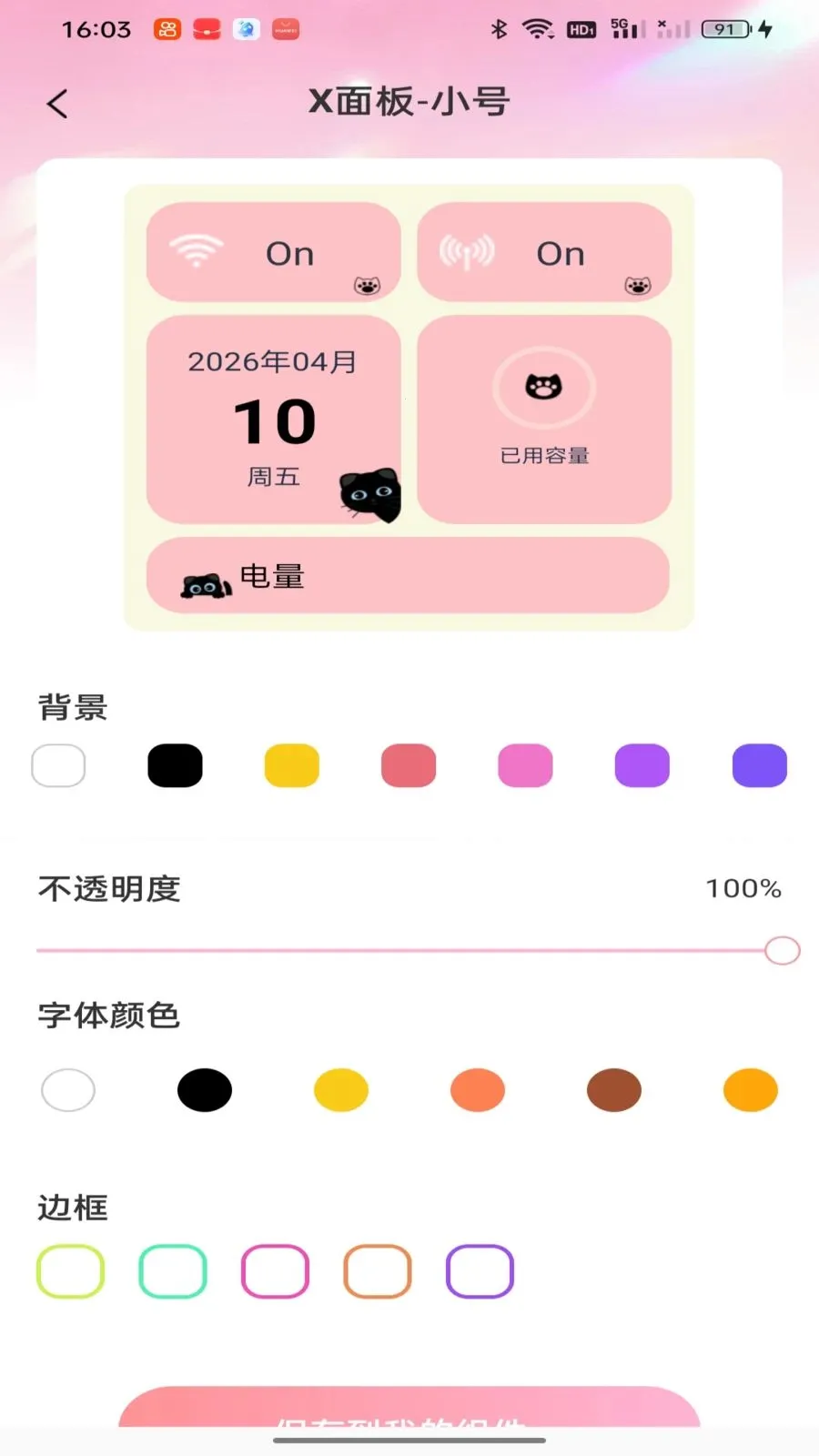Click the cat face inside the 已用容量 circle
819x1456 pixels.
(x=543, y=386)
